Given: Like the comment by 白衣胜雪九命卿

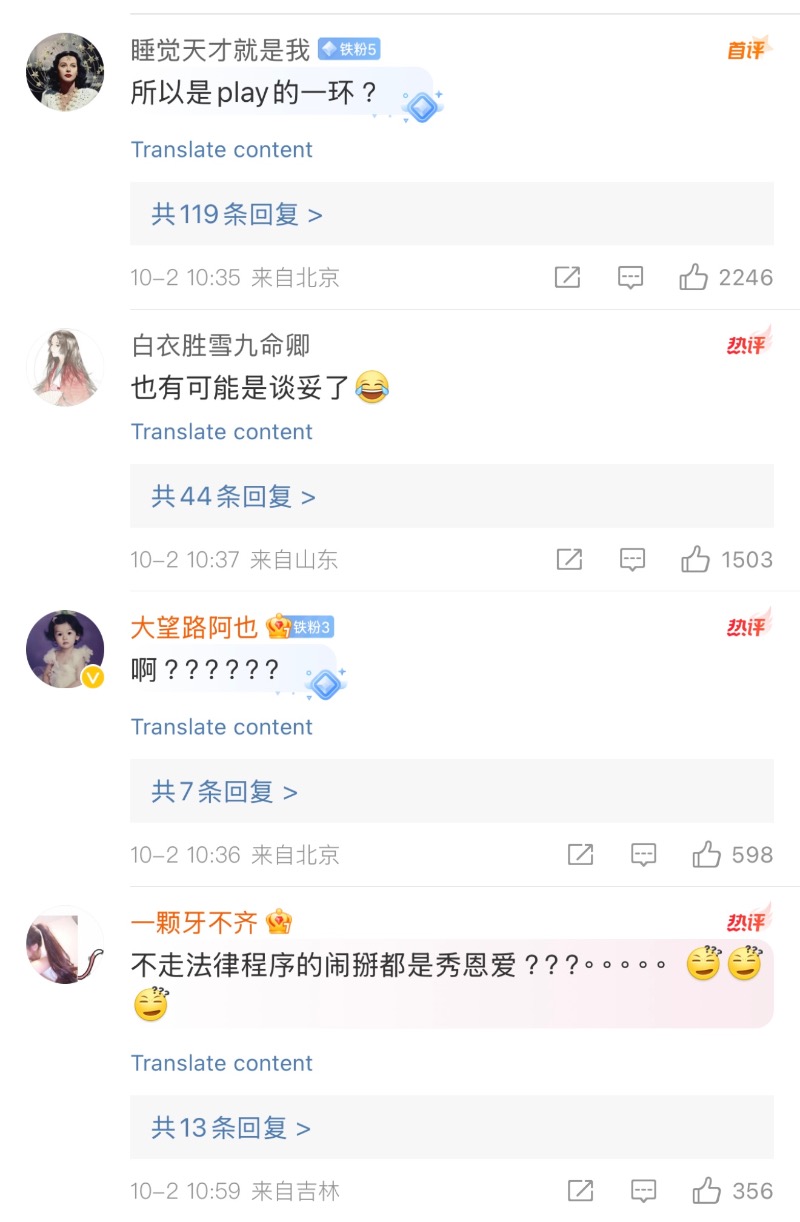Looking at the screenshot, I should [x=696, y=559].
